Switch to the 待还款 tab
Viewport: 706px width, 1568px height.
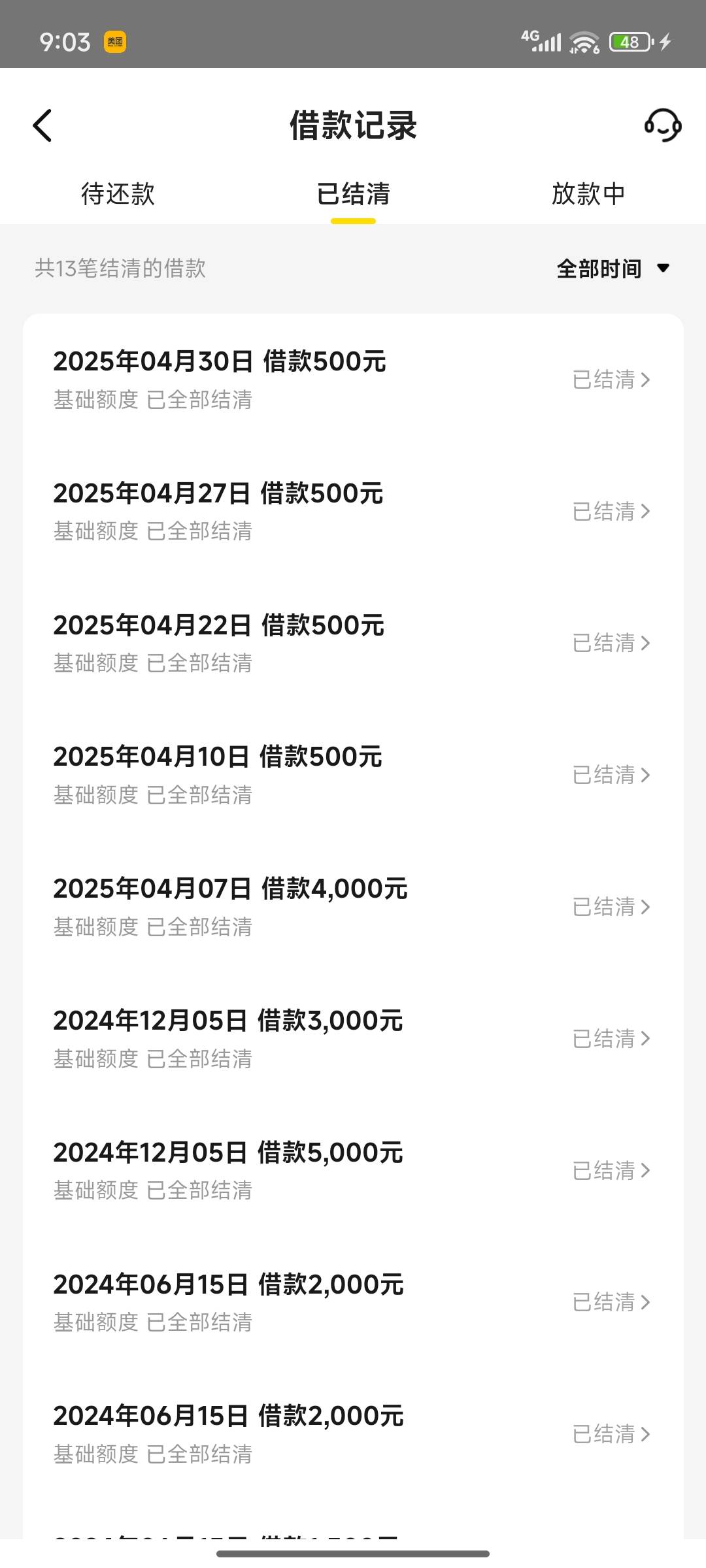tap(118, 194)
